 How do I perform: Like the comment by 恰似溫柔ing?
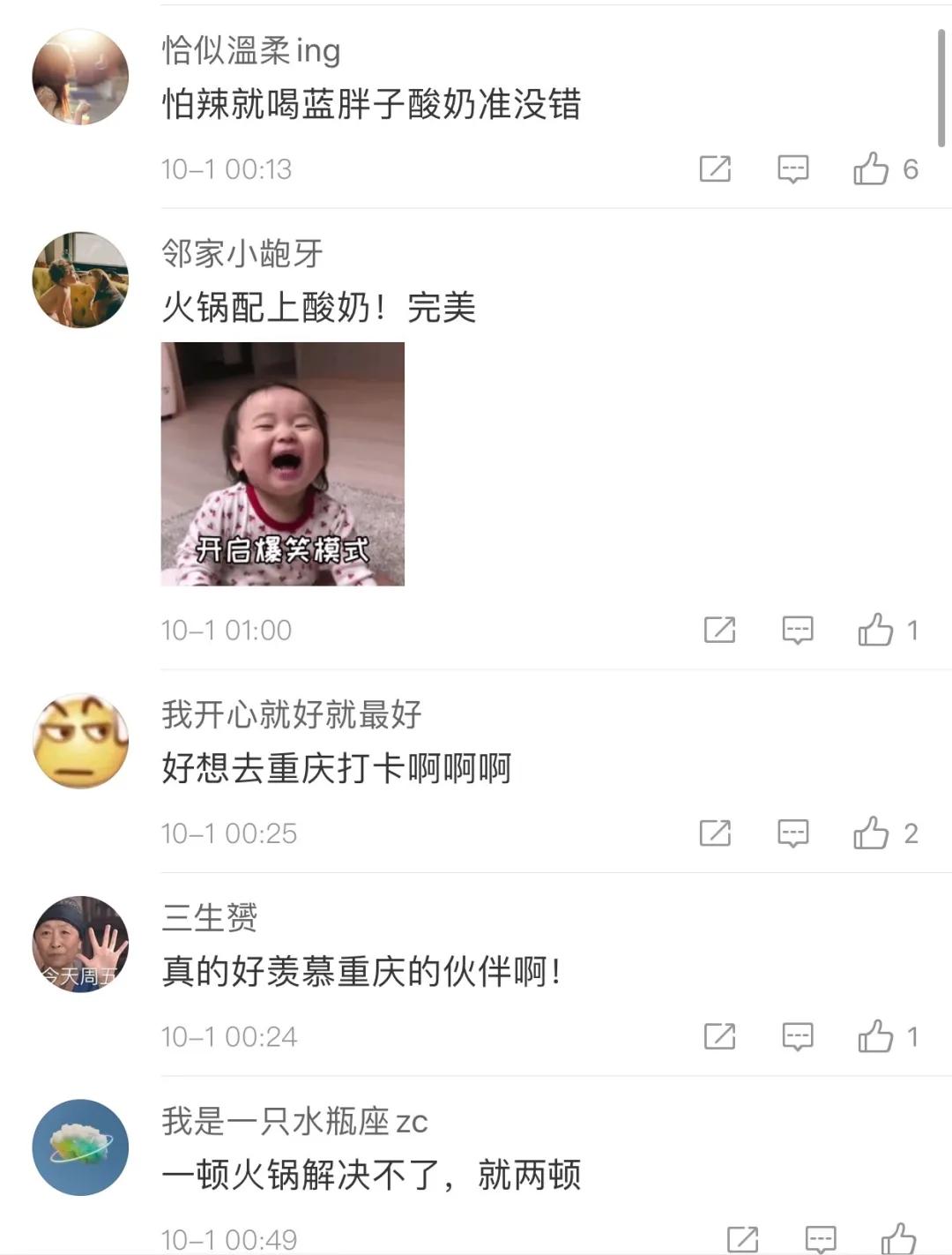pos(871,168)
